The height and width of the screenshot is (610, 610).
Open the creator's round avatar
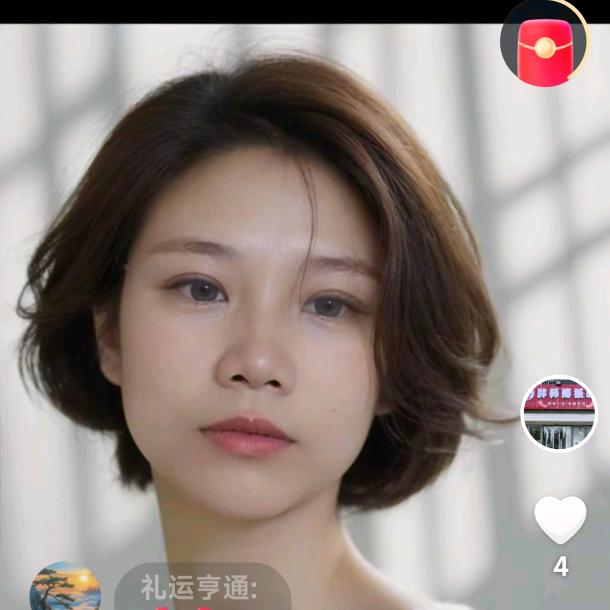(560, 413)
